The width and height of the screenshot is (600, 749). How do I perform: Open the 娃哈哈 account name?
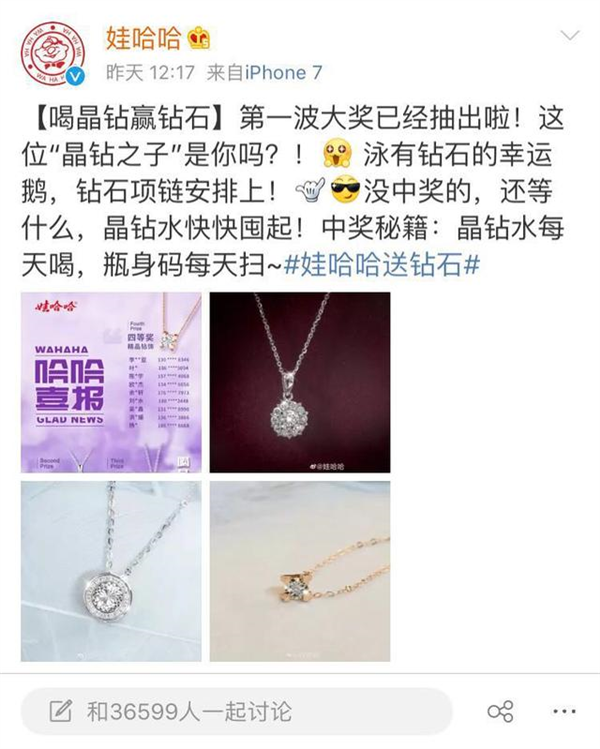143,38
